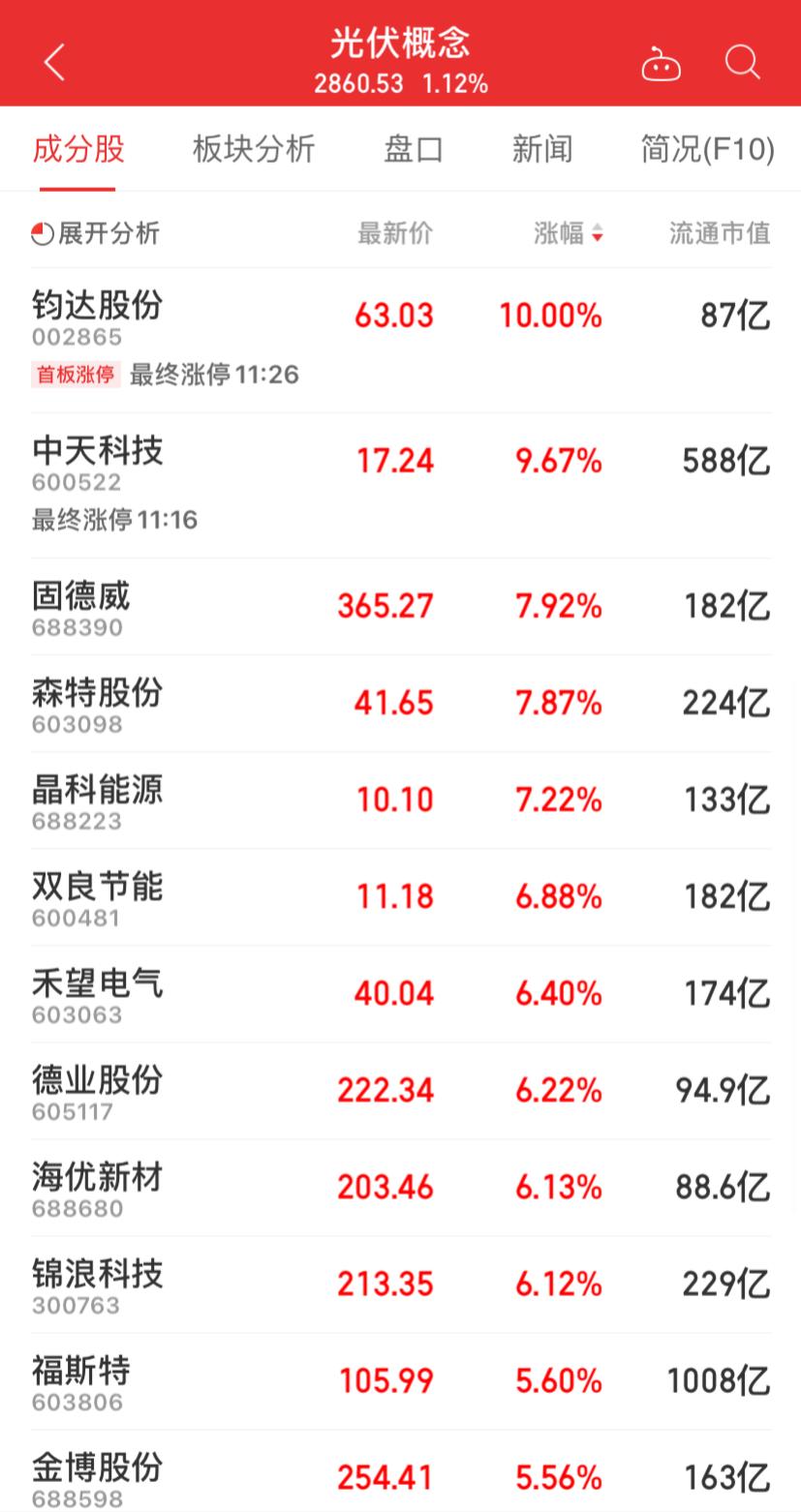Switch to the 简况(F10) tab

point(708,149)
